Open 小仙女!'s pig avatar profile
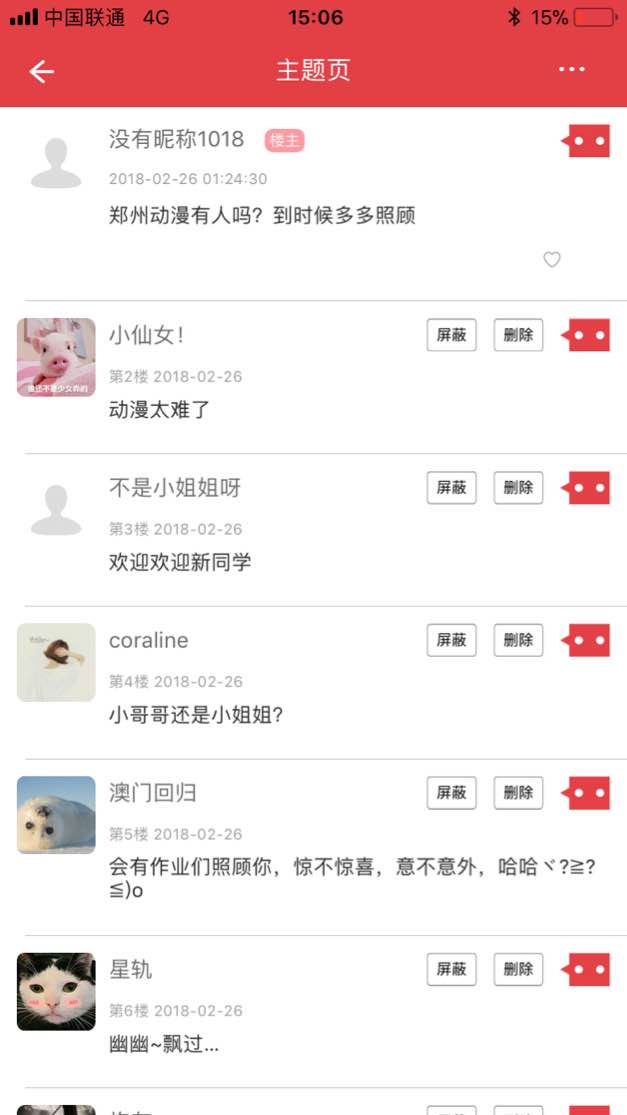 (x=56, y=357)
